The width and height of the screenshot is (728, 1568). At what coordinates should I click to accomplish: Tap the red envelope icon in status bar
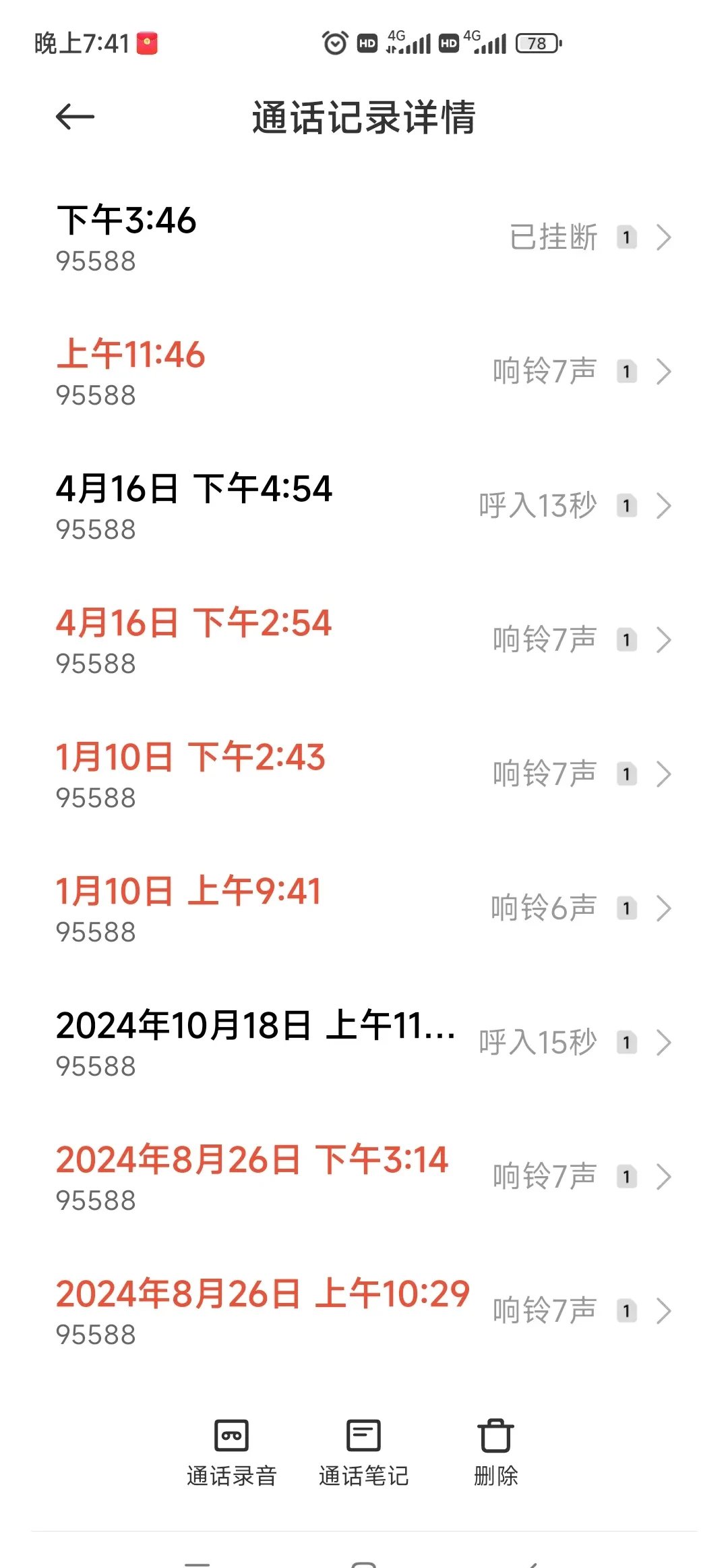point(147,42)
